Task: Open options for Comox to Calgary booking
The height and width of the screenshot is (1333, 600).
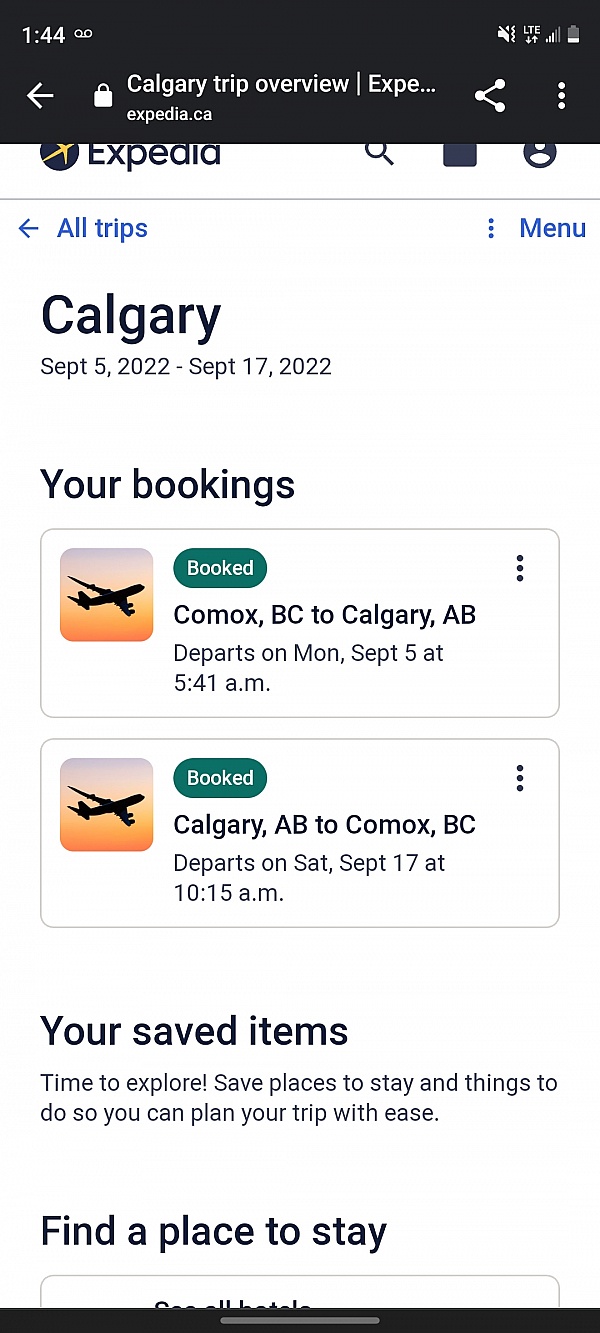Action: click(x=519, y=568)
